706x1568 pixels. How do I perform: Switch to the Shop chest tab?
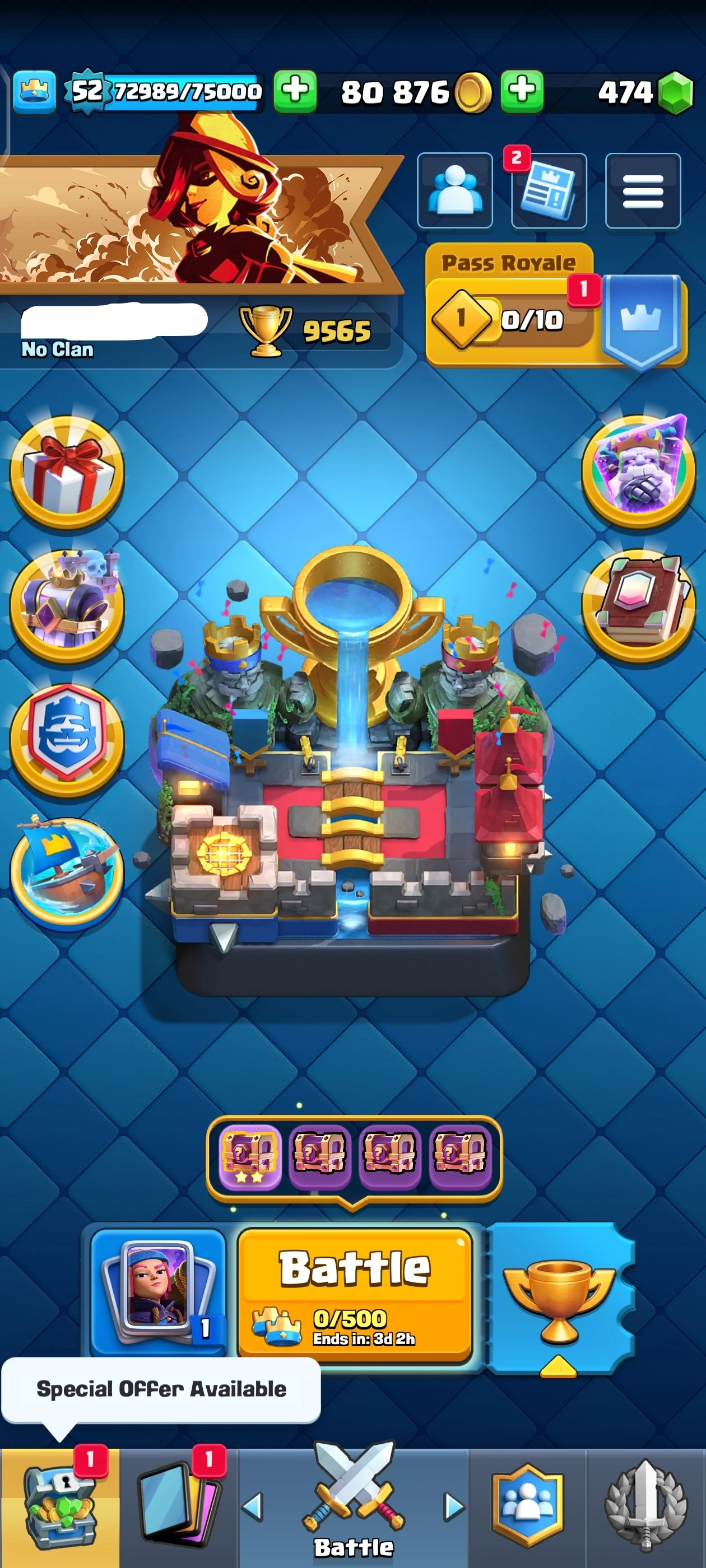coord(60,1506)
